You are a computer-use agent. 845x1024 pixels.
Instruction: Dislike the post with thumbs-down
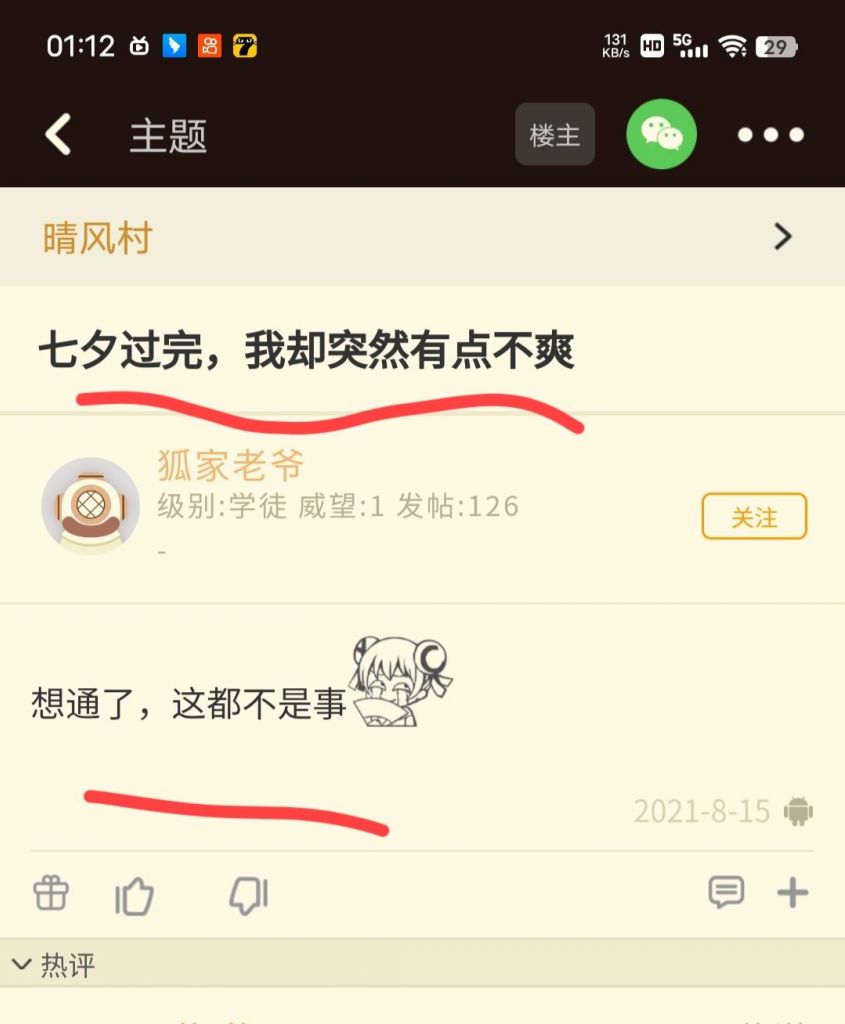point(248,896)
